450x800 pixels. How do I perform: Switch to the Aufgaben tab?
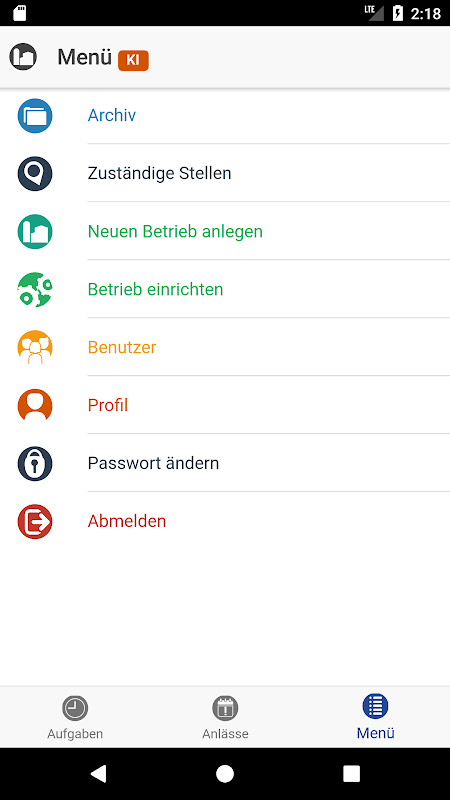(x=75, y=717)
